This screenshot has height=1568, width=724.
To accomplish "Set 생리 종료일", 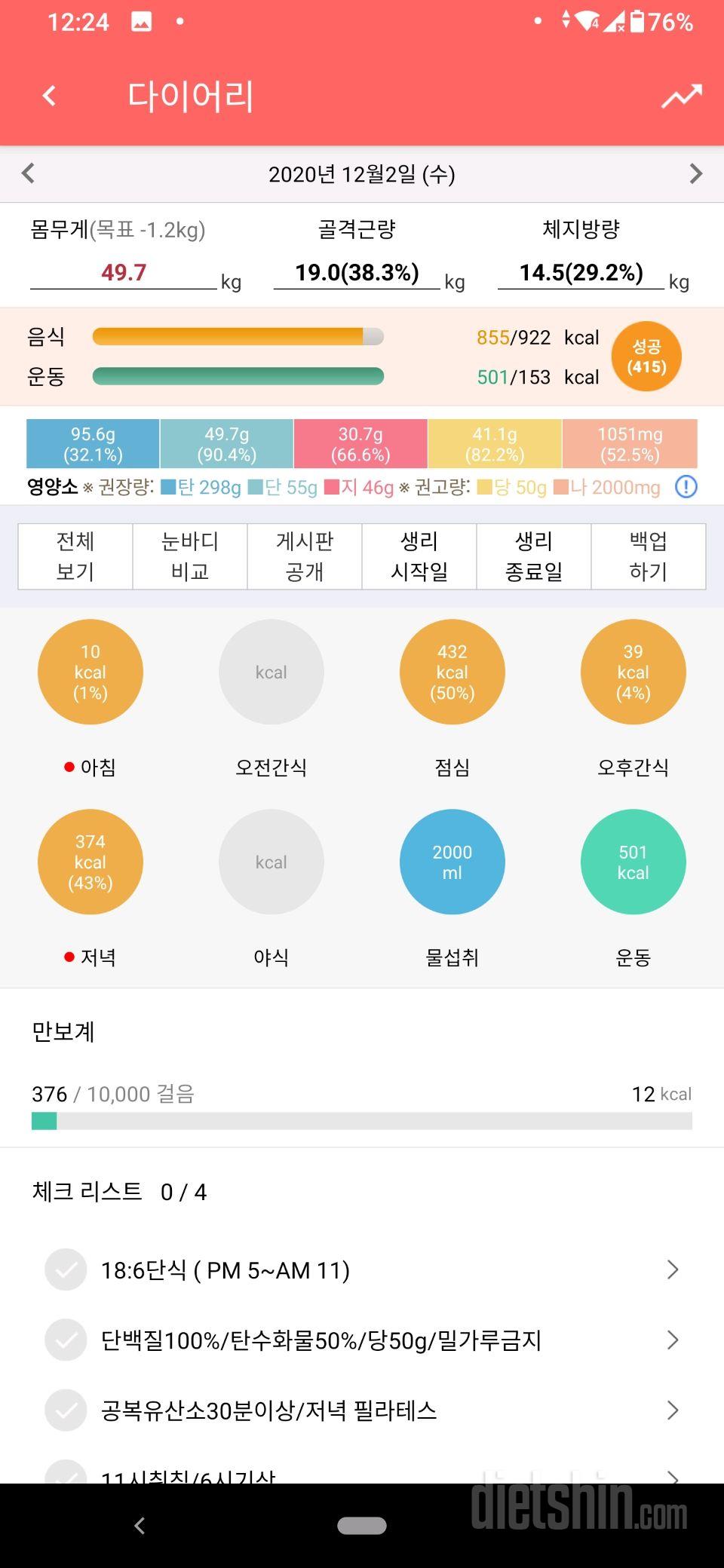I will point(534,556).
